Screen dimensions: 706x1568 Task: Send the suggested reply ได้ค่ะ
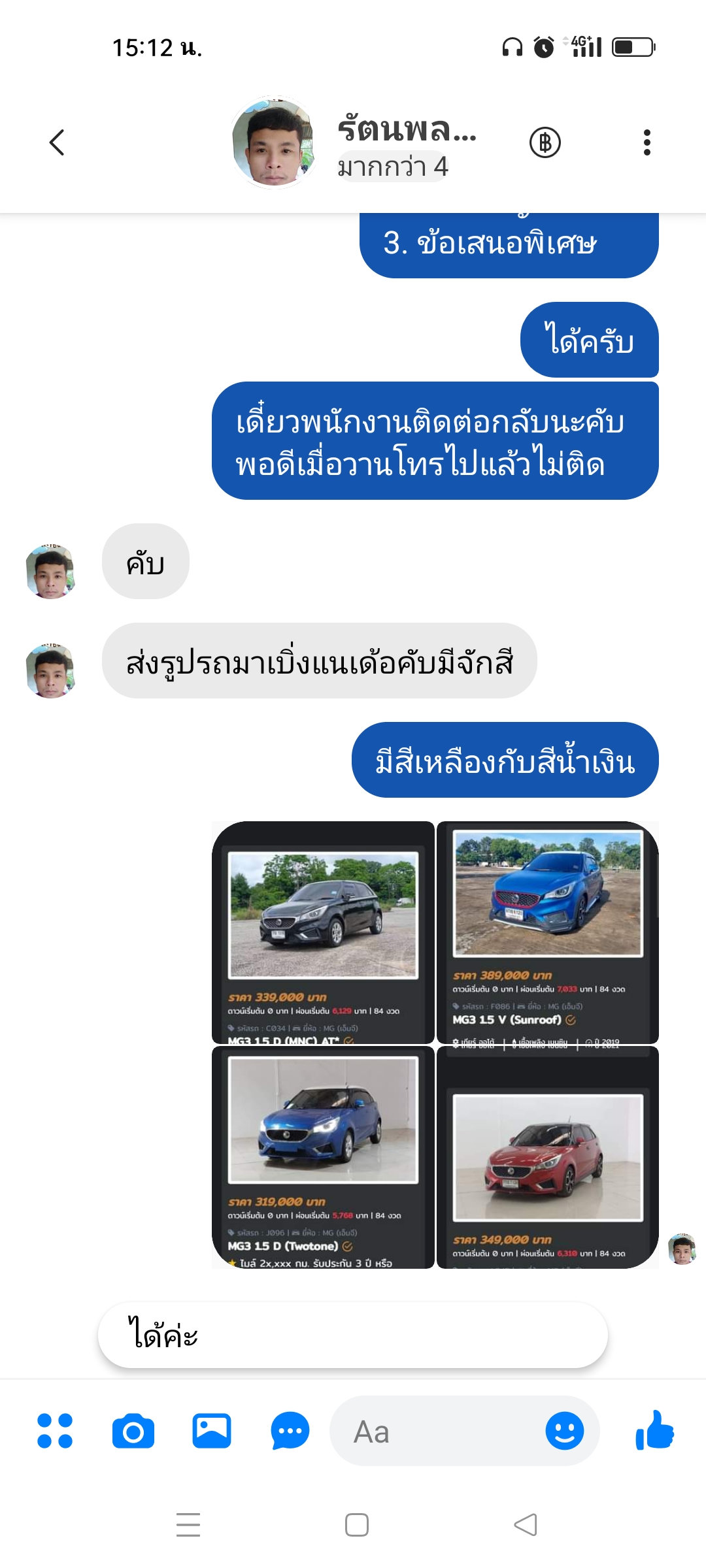[352, 1335]
